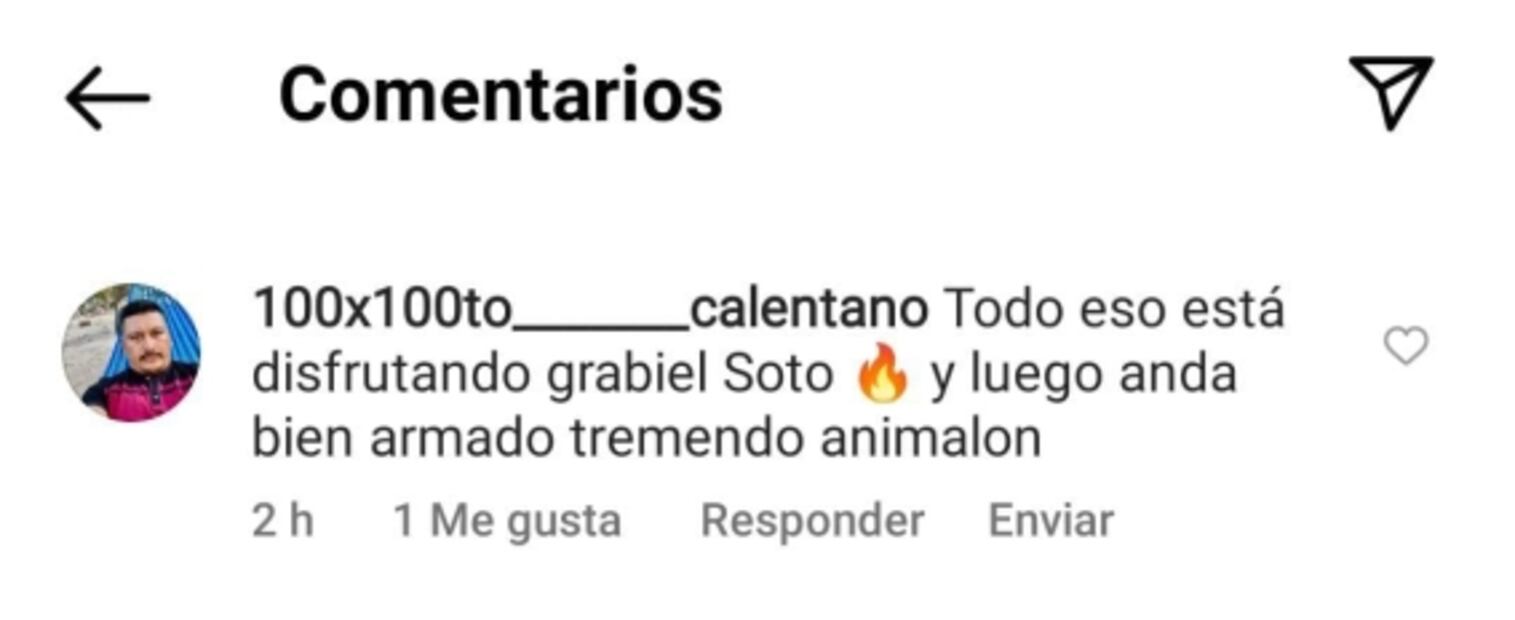This screenshot has height=620, width=1515.
Task: Open the 100x100to_______calentano username link
Action: tap(589, 310)
